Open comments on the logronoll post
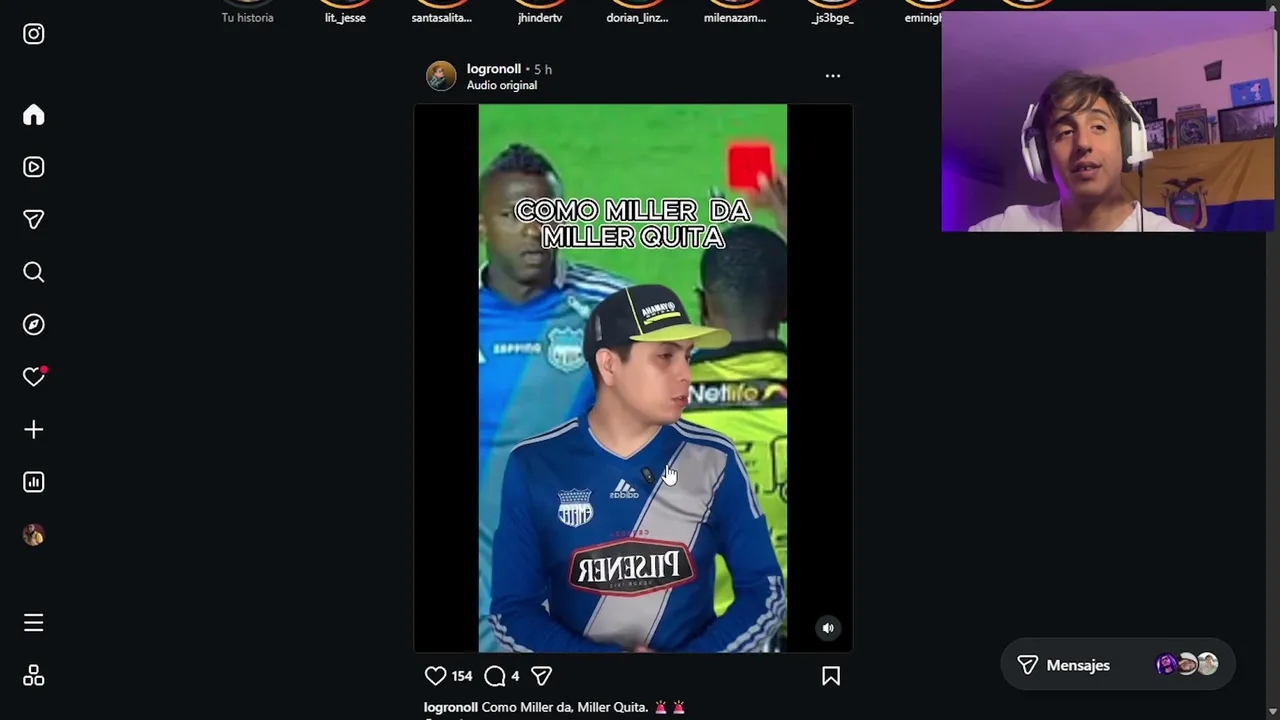Image resolution: width=1280 pixels, height=720 pixels. [495, 676]
